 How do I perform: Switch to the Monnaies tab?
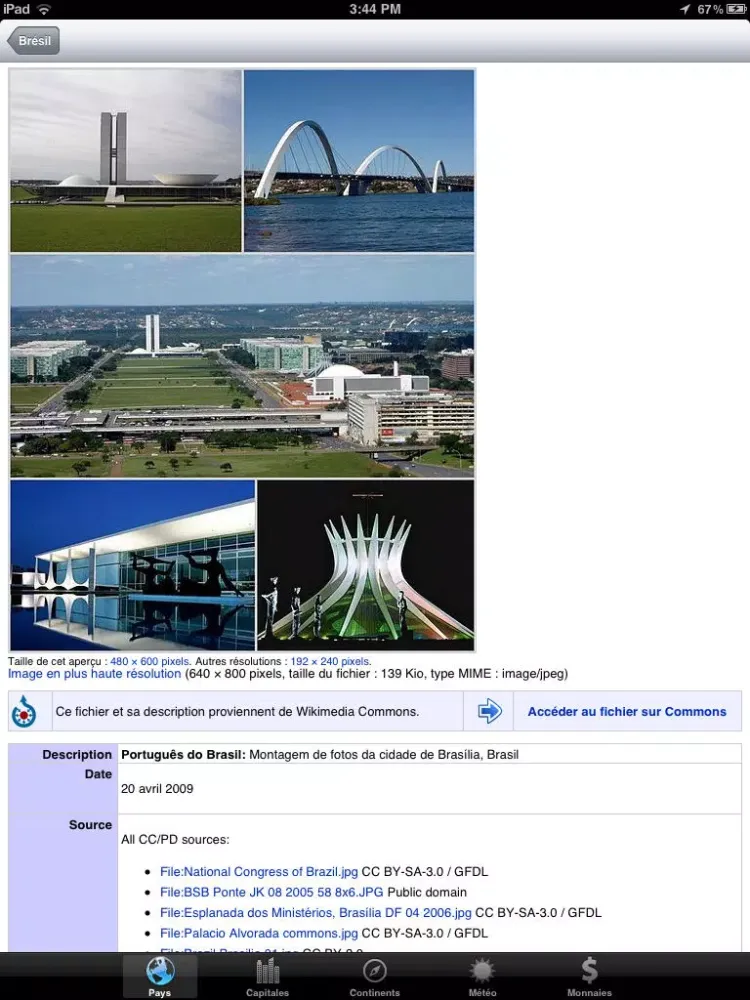[x=589, y=976]
